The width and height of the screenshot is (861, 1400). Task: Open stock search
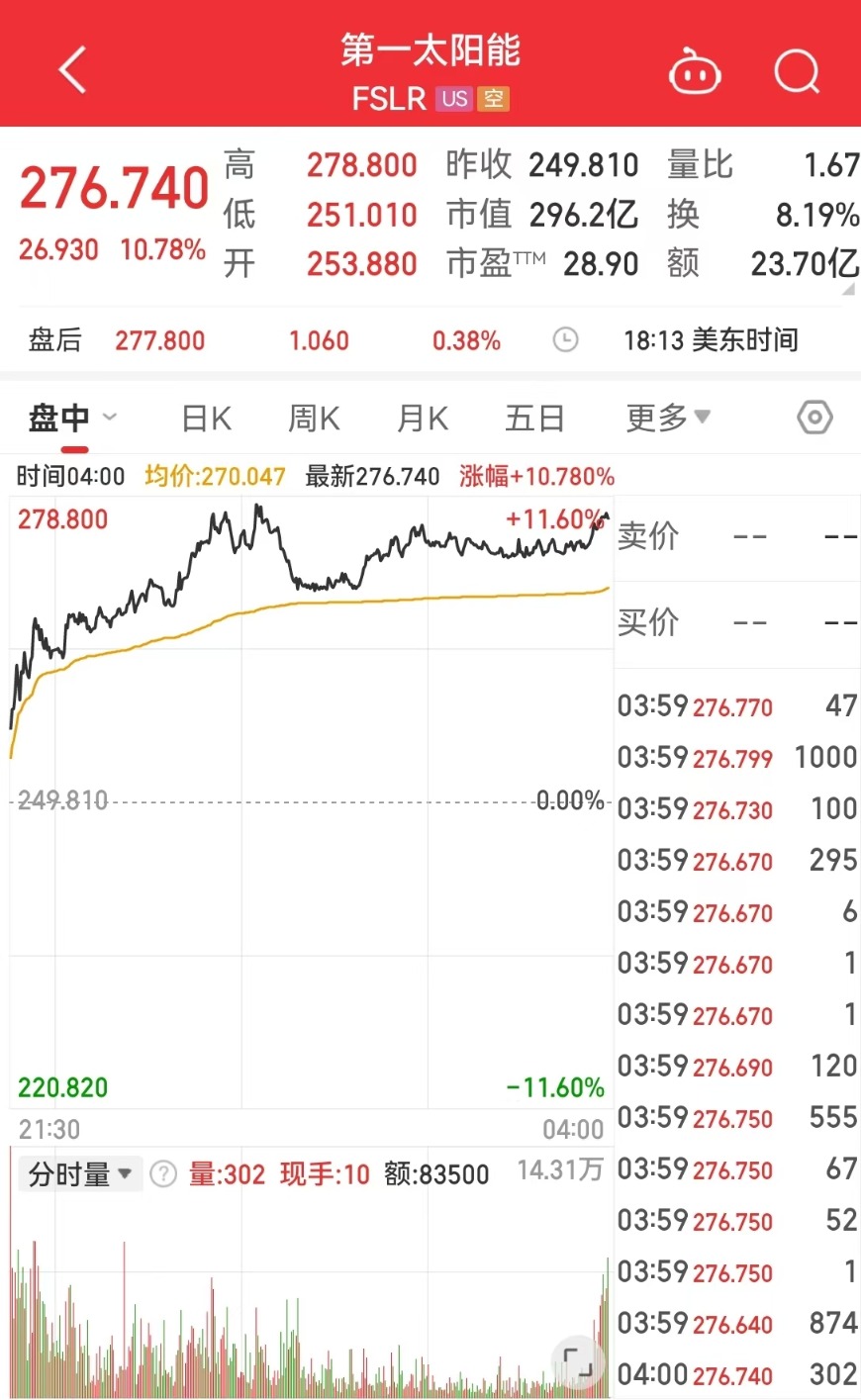coord(797,71)
